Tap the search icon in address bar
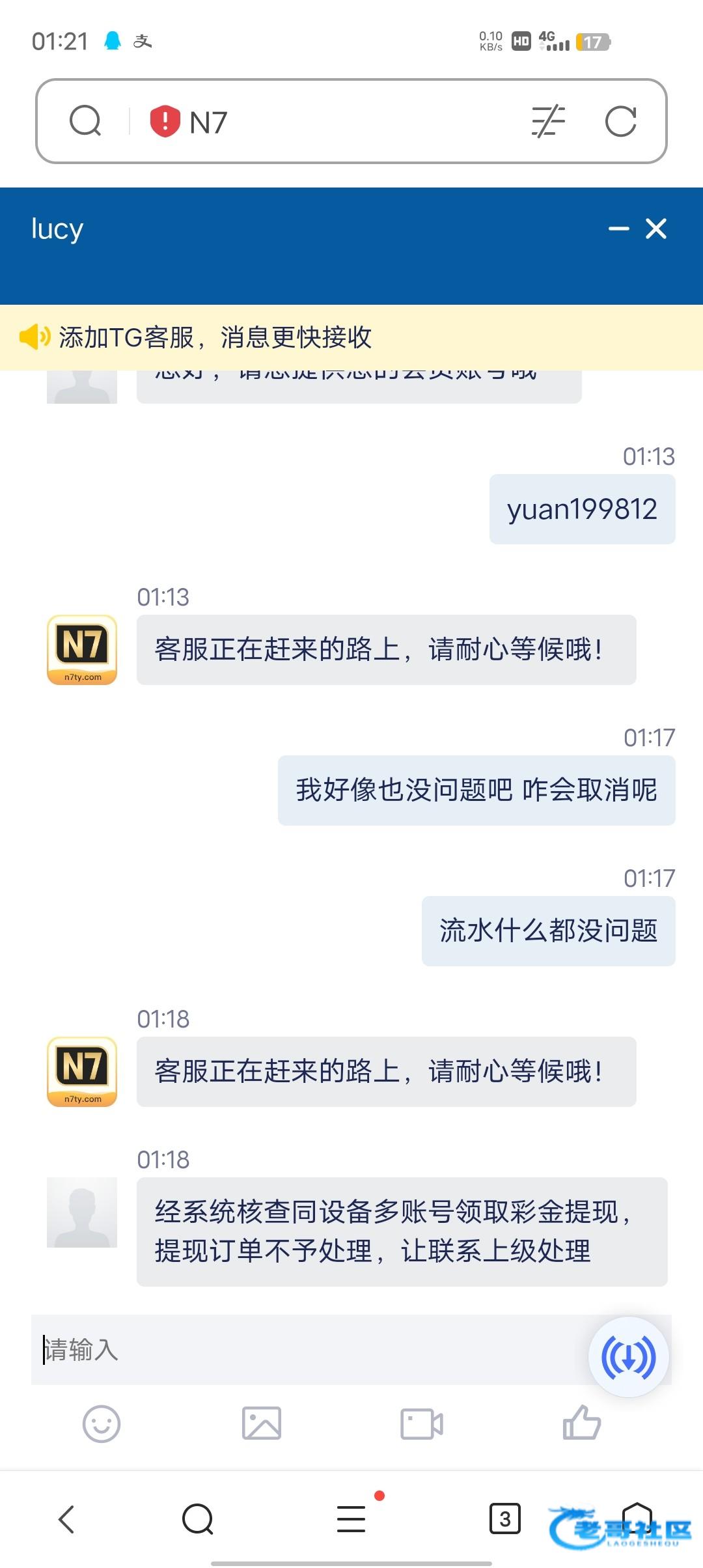This screenshot has height=1568, width=703. 85,121
